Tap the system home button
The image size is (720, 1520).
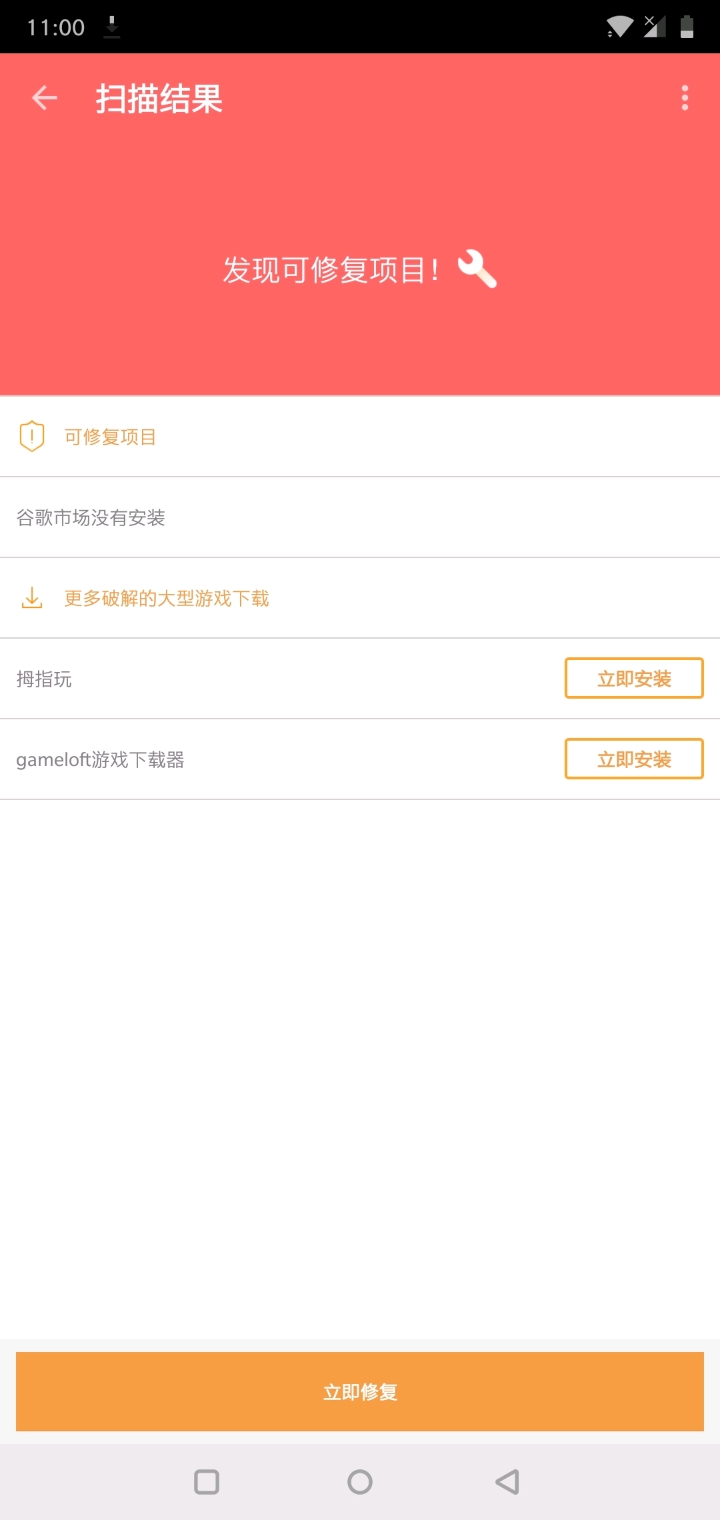tap(360, 1481)
